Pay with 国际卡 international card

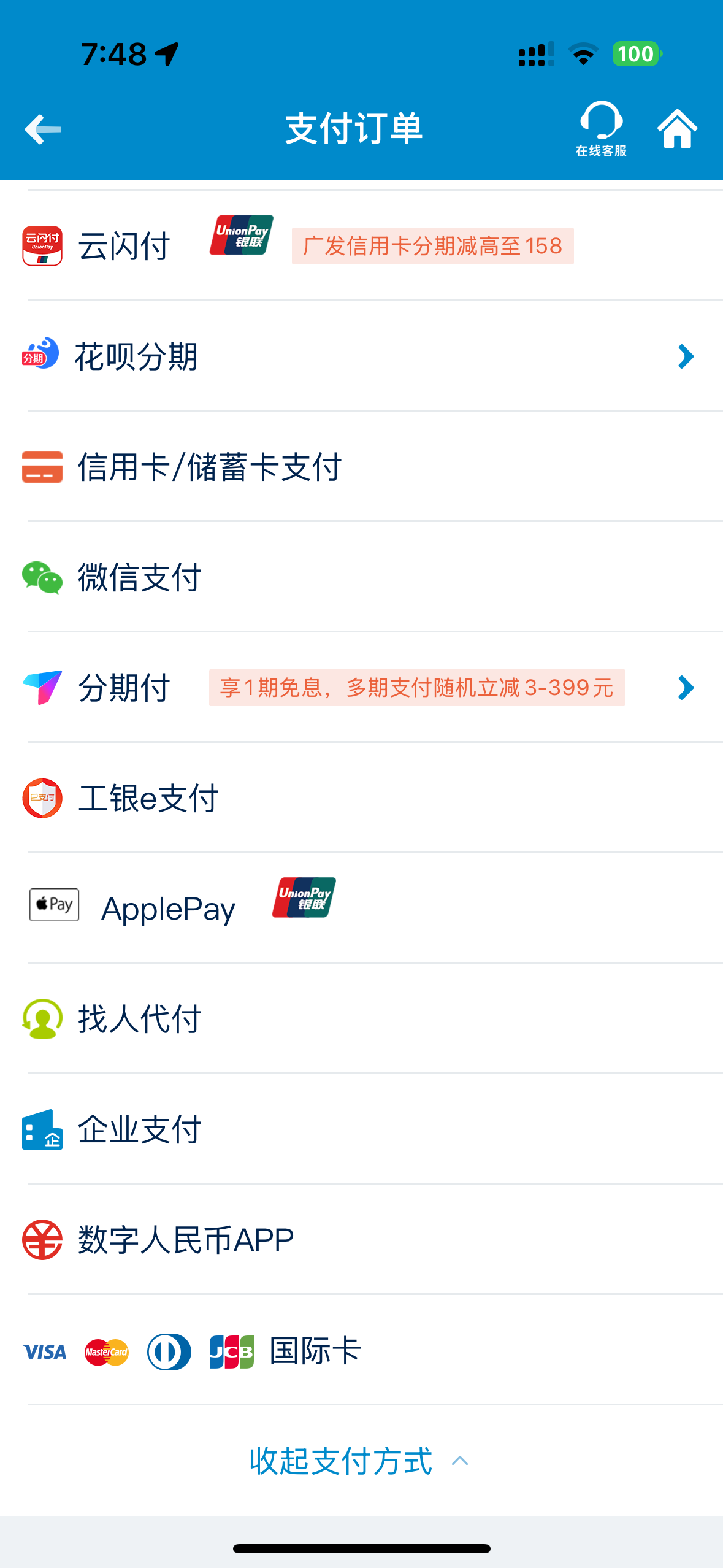coord(315,1350)
